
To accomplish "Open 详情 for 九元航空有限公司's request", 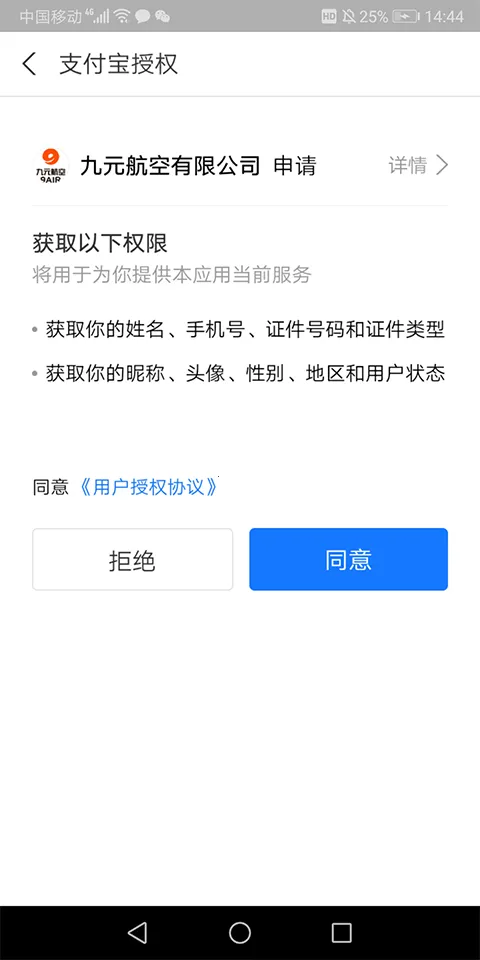I will [419, 165].
